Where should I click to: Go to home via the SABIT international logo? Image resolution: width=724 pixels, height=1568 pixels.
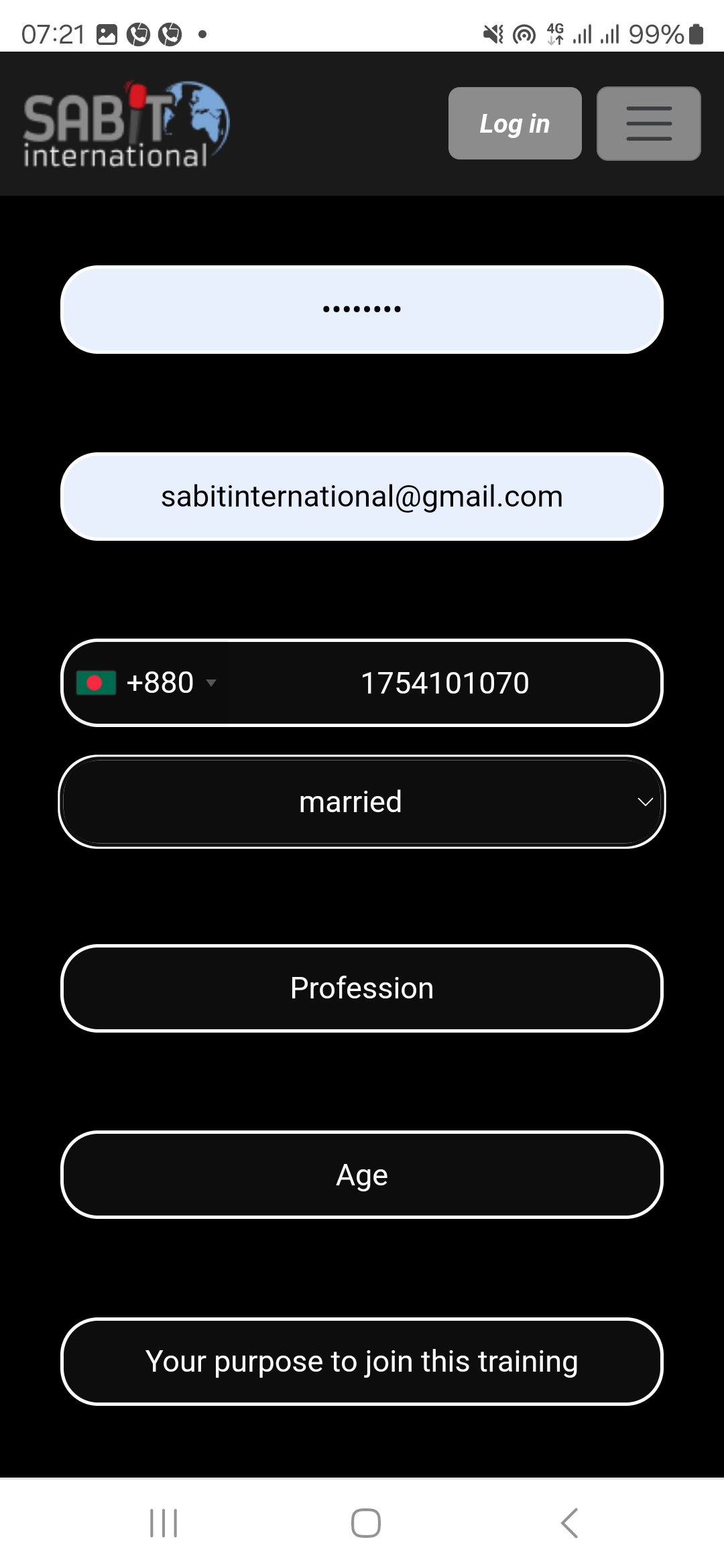(126, 124)
